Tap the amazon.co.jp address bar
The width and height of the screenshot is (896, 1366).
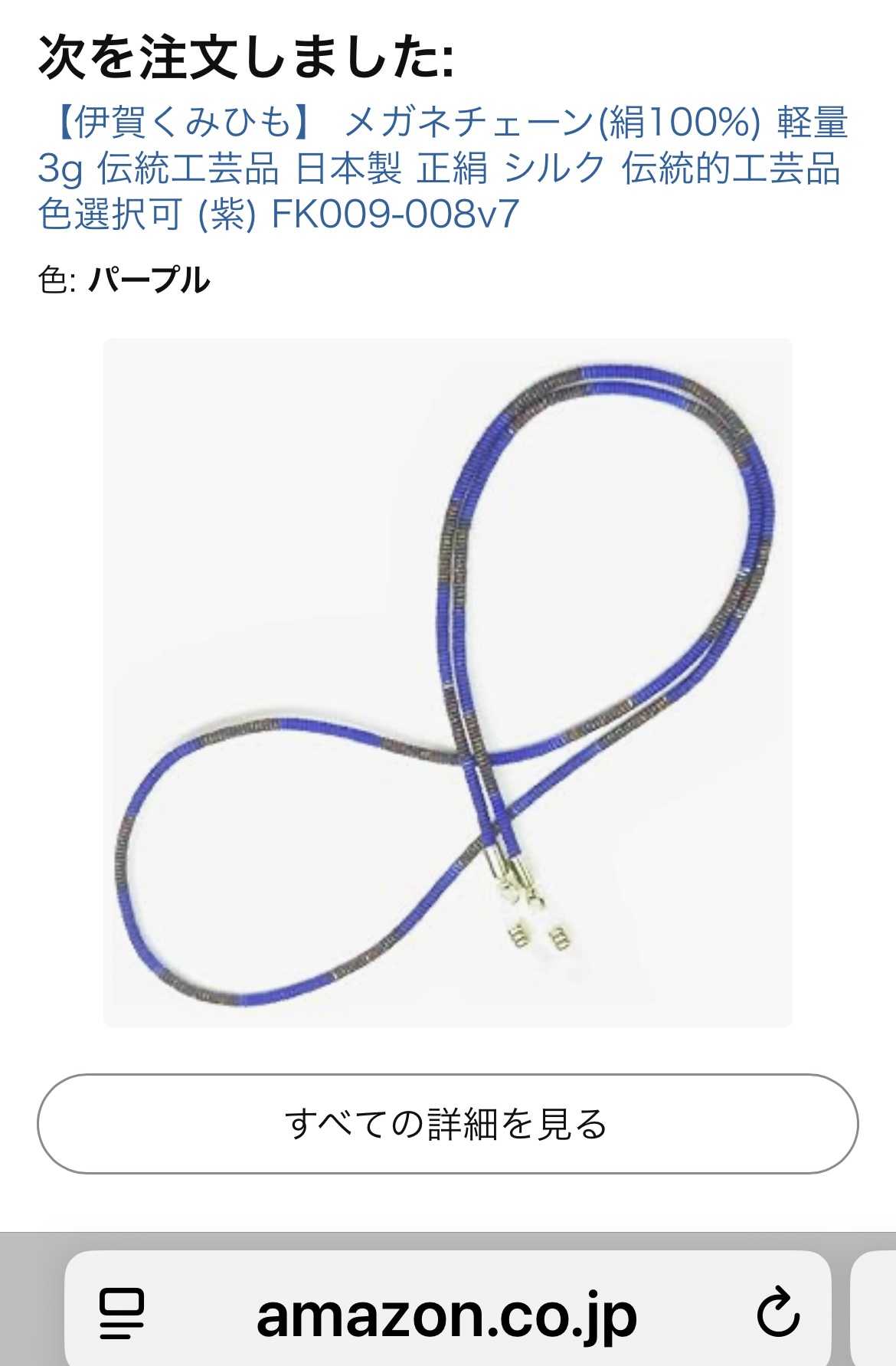[446, 1315]
